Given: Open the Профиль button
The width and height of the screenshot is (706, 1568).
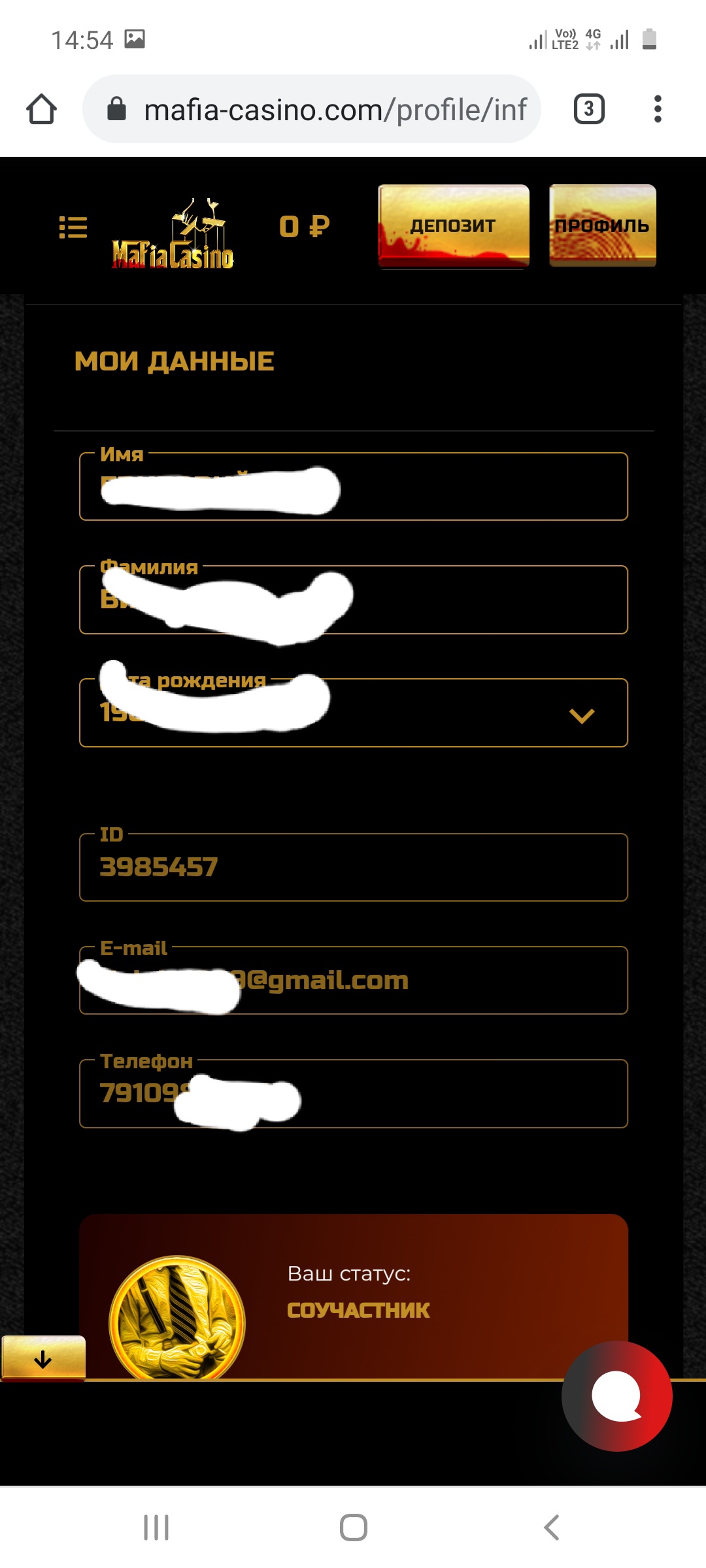Looking at the screenshot, I should click(602, 225).
